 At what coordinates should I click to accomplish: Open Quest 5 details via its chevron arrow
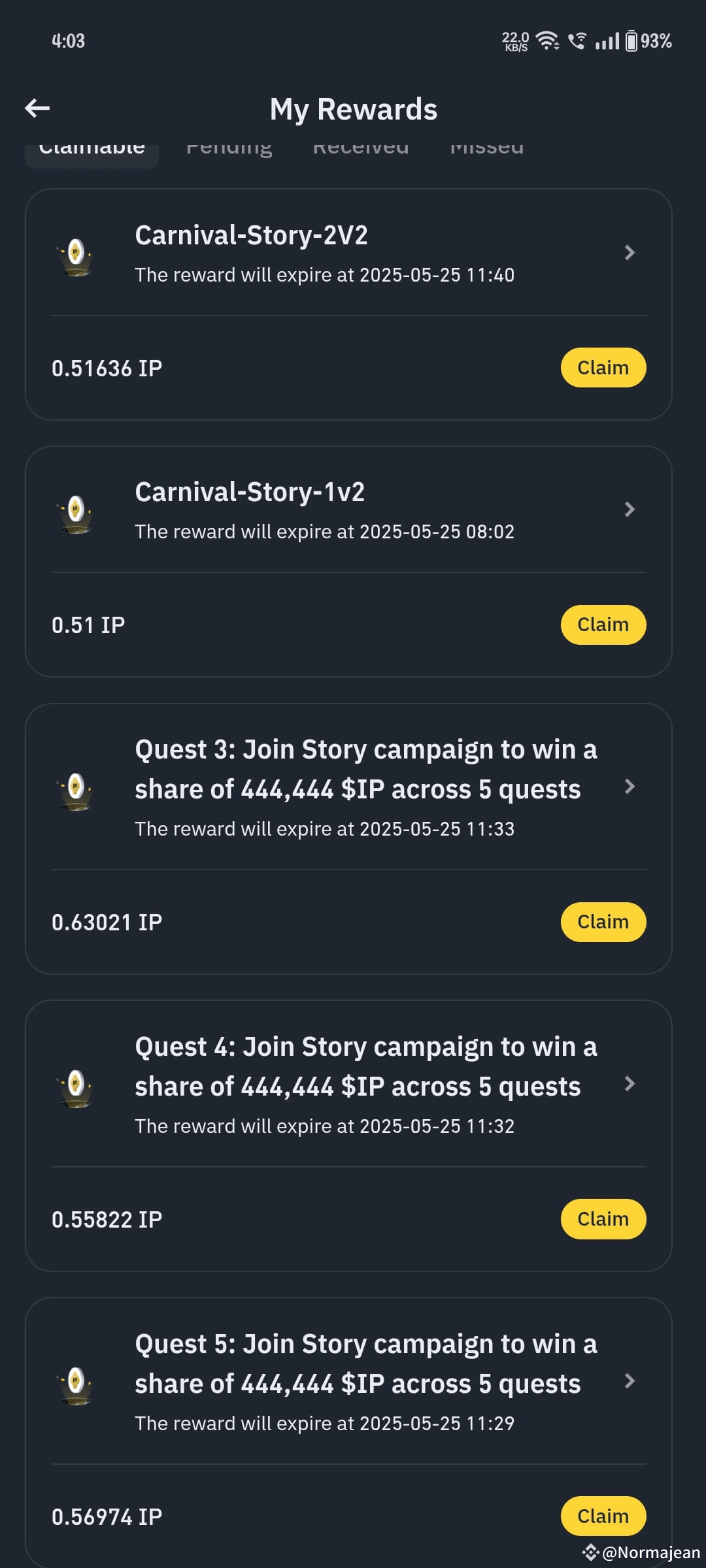630,1381
